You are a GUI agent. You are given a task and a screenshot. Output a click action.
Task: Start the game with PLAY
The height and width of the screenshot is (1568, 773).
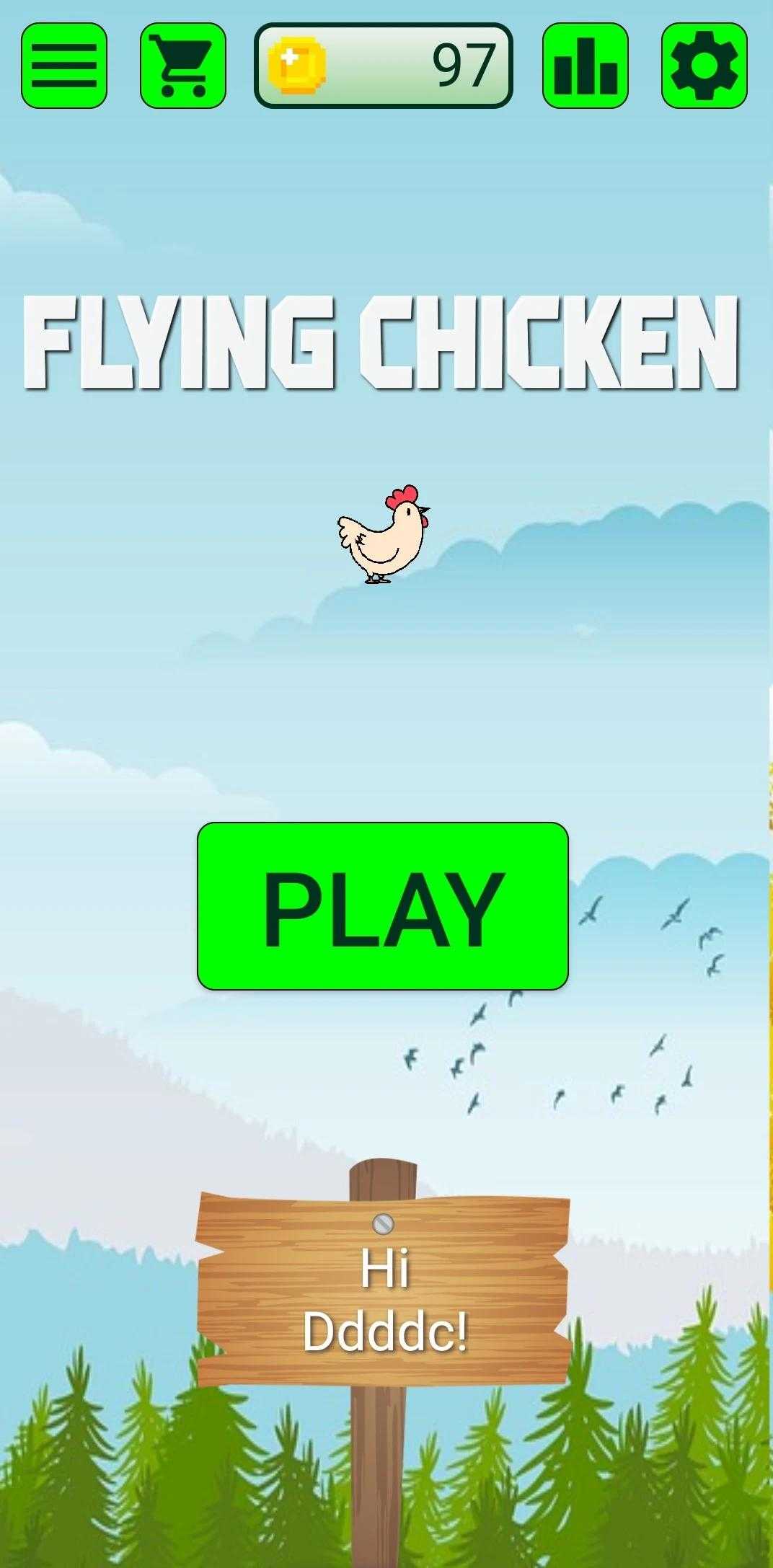click(383, 906)
